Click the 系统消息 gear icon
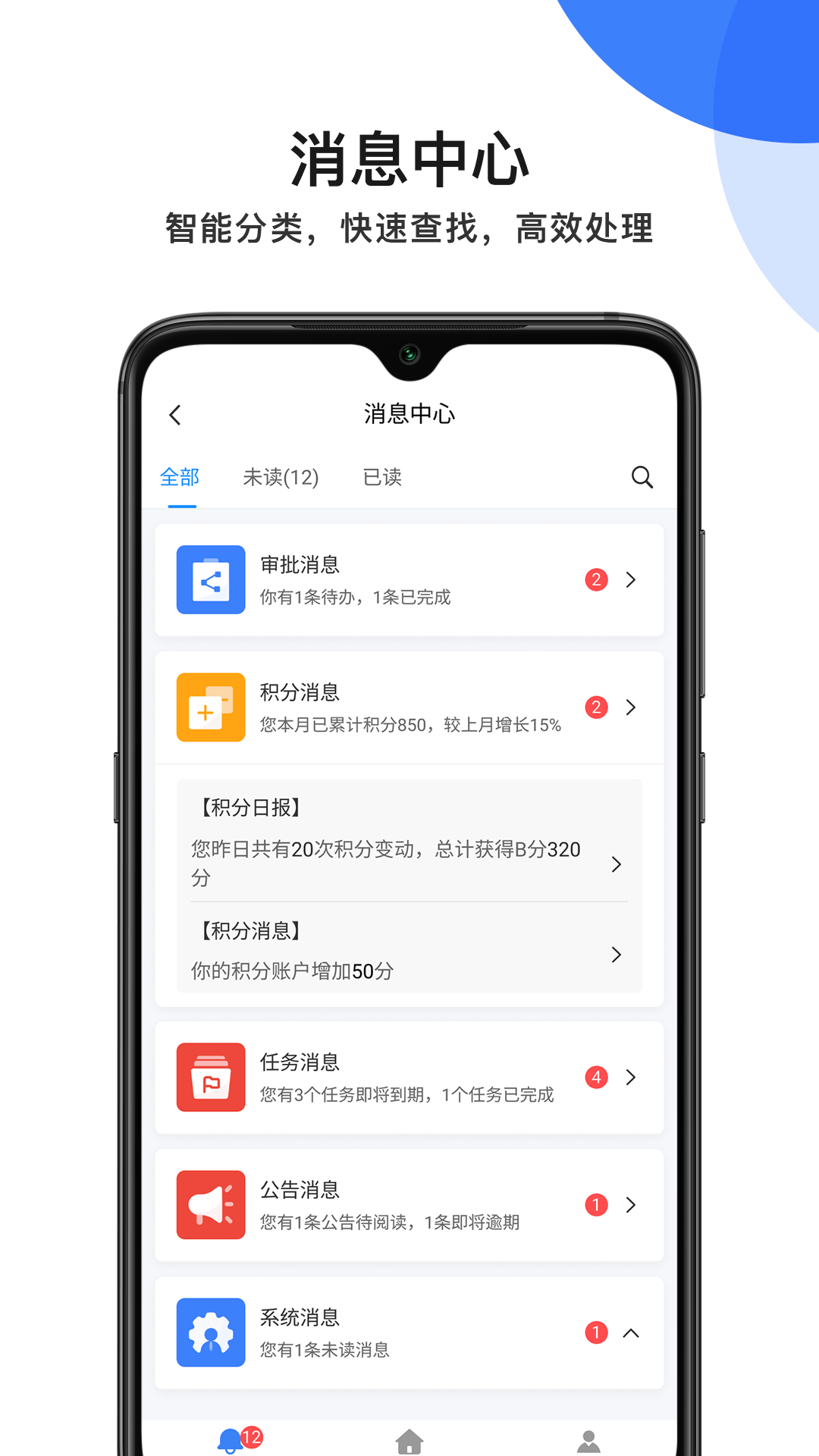819x1456 pixels. coord(210,1333)
